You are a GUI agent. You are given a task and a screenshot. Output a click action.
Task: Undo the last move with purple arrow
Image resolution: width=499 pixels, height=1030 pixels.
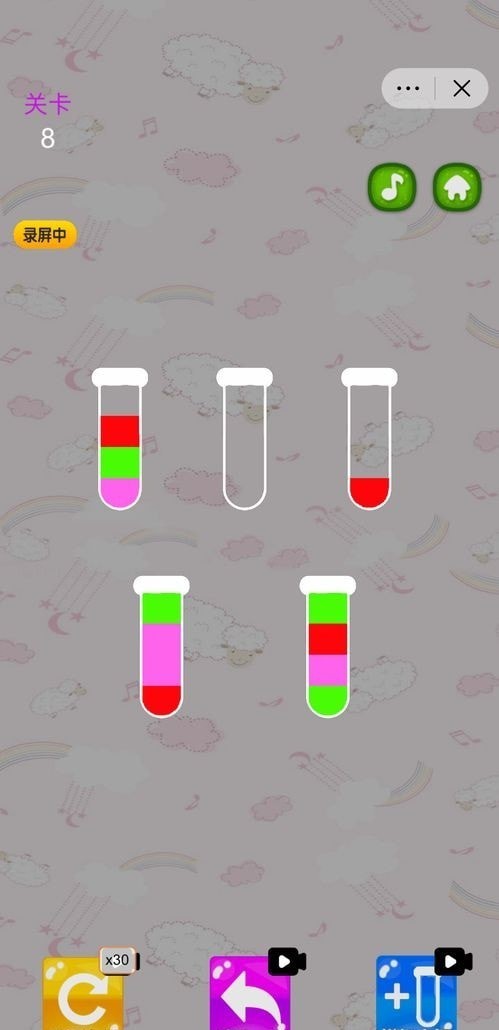[x=252, y=991]
